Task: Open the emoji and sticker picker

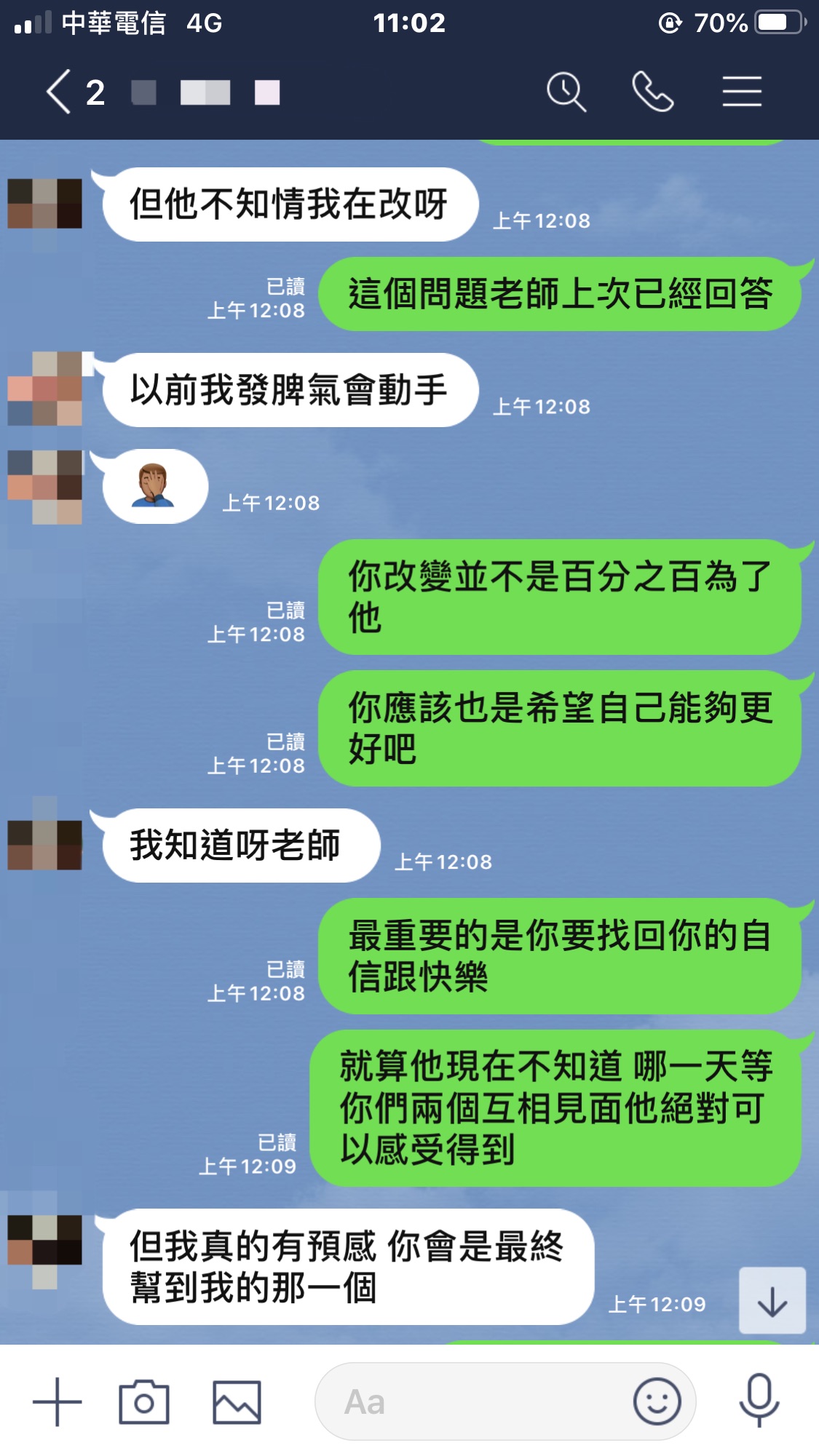Action: [657, 1401]
